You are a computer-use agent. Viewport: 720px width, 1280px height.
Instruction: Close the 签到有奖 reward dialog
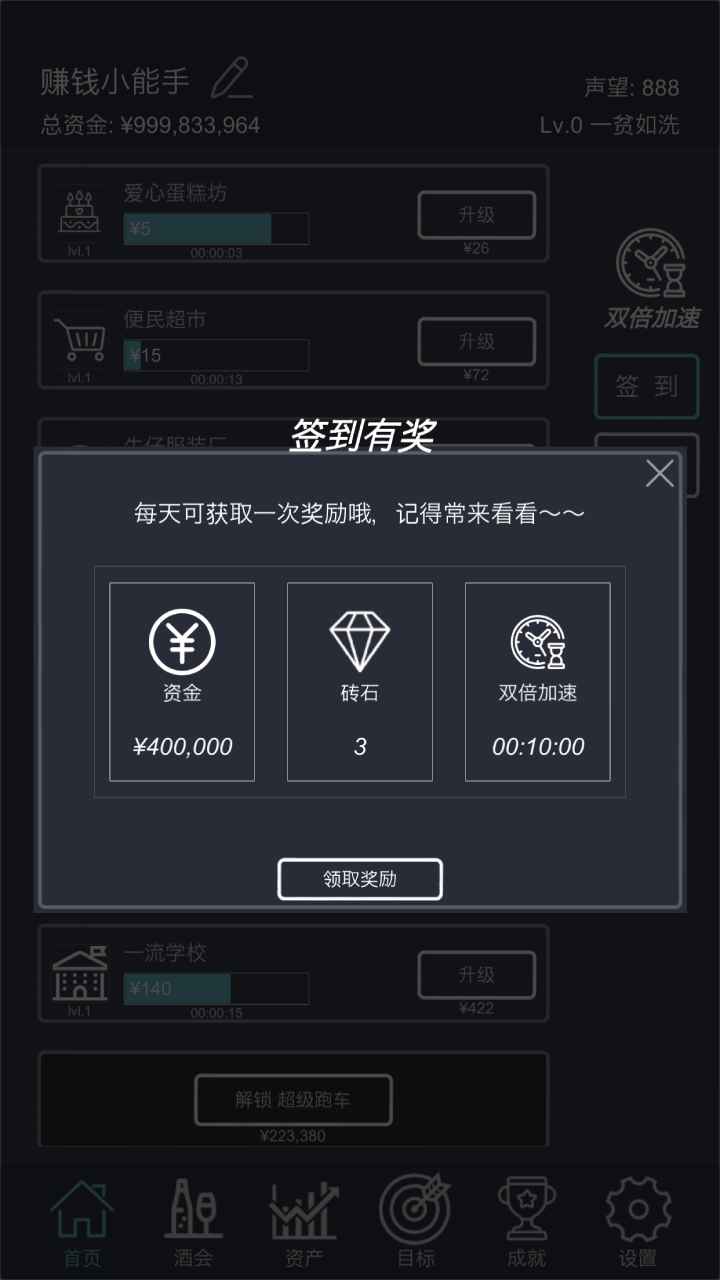[x=660, y=473]
